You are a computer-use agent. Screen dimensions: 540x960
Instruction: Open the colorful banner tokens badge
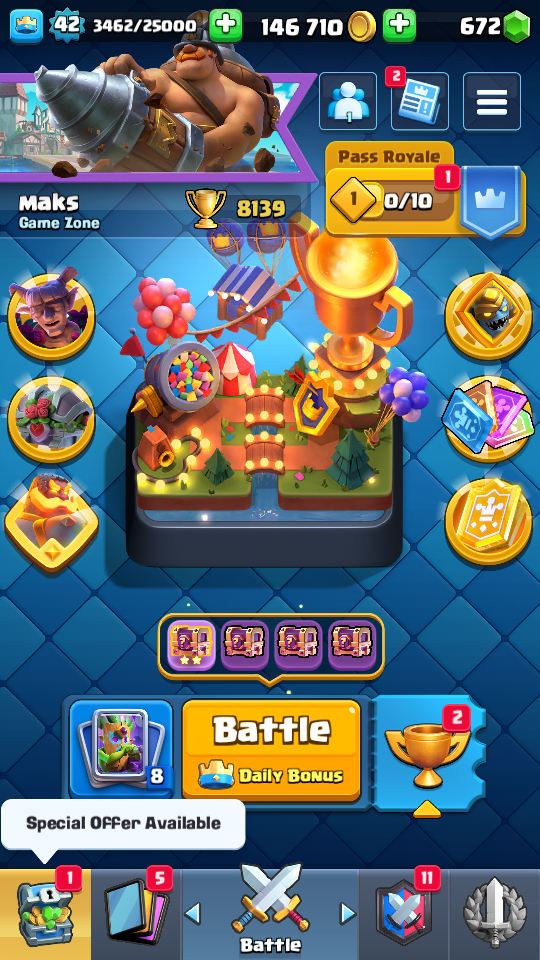pos(488,419)
